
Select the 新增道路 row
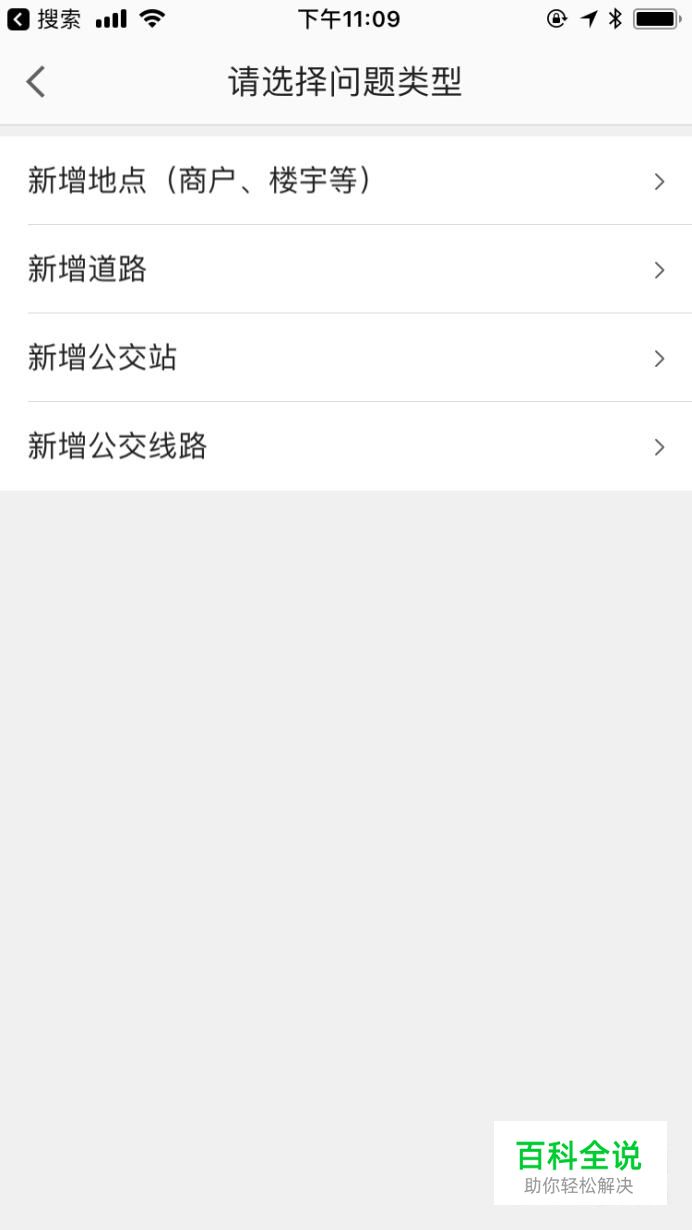click(x=346, y=269)
